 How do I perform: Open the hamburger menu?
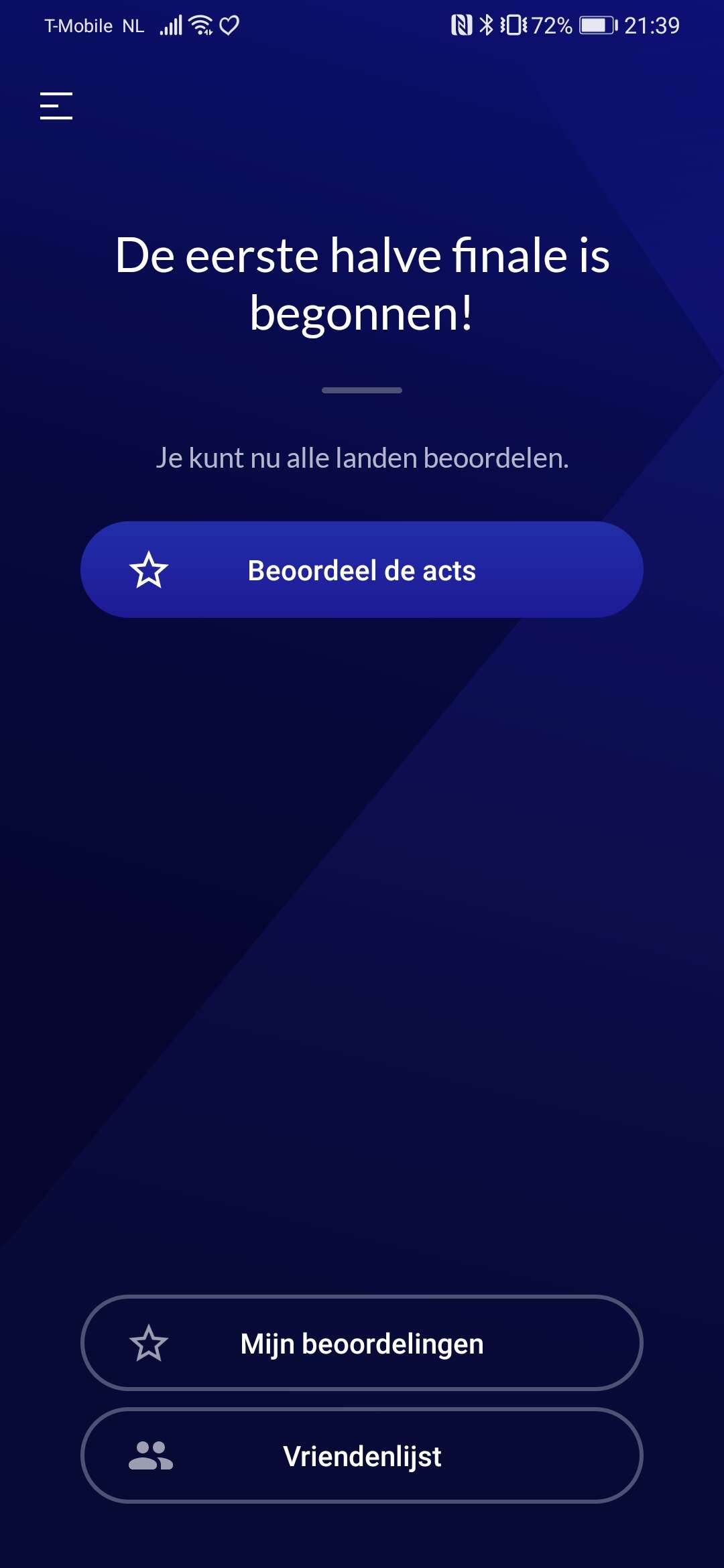click(56, 106)
